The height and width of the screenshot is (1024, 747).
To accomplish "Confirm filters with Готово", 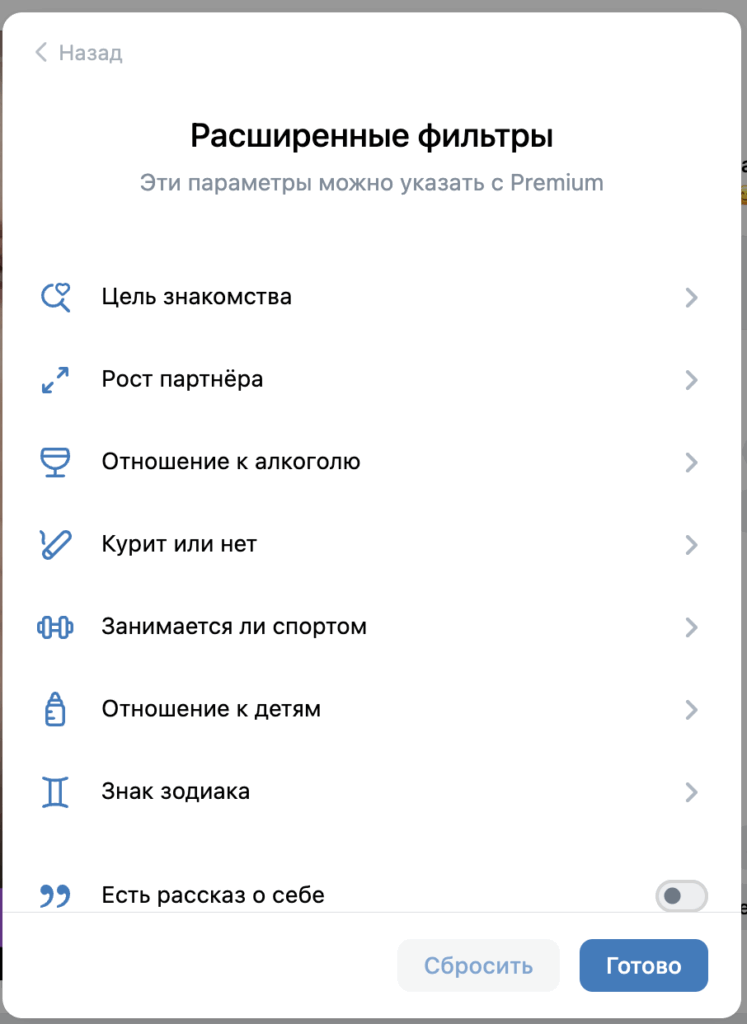I will point(643,966).
